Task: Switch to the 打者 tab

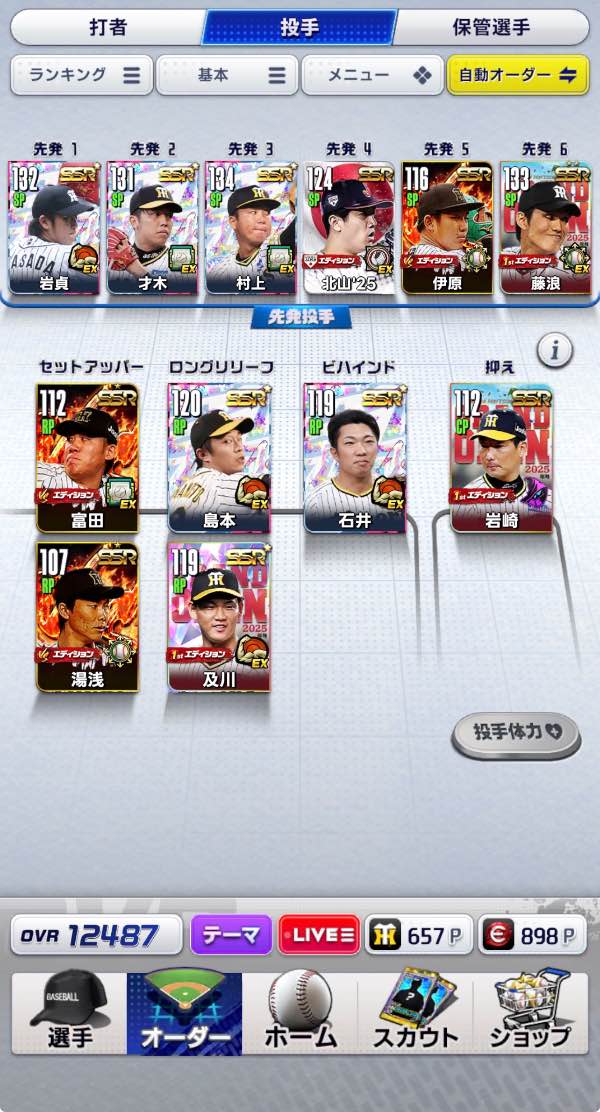Action: click(x=105, y=27)
